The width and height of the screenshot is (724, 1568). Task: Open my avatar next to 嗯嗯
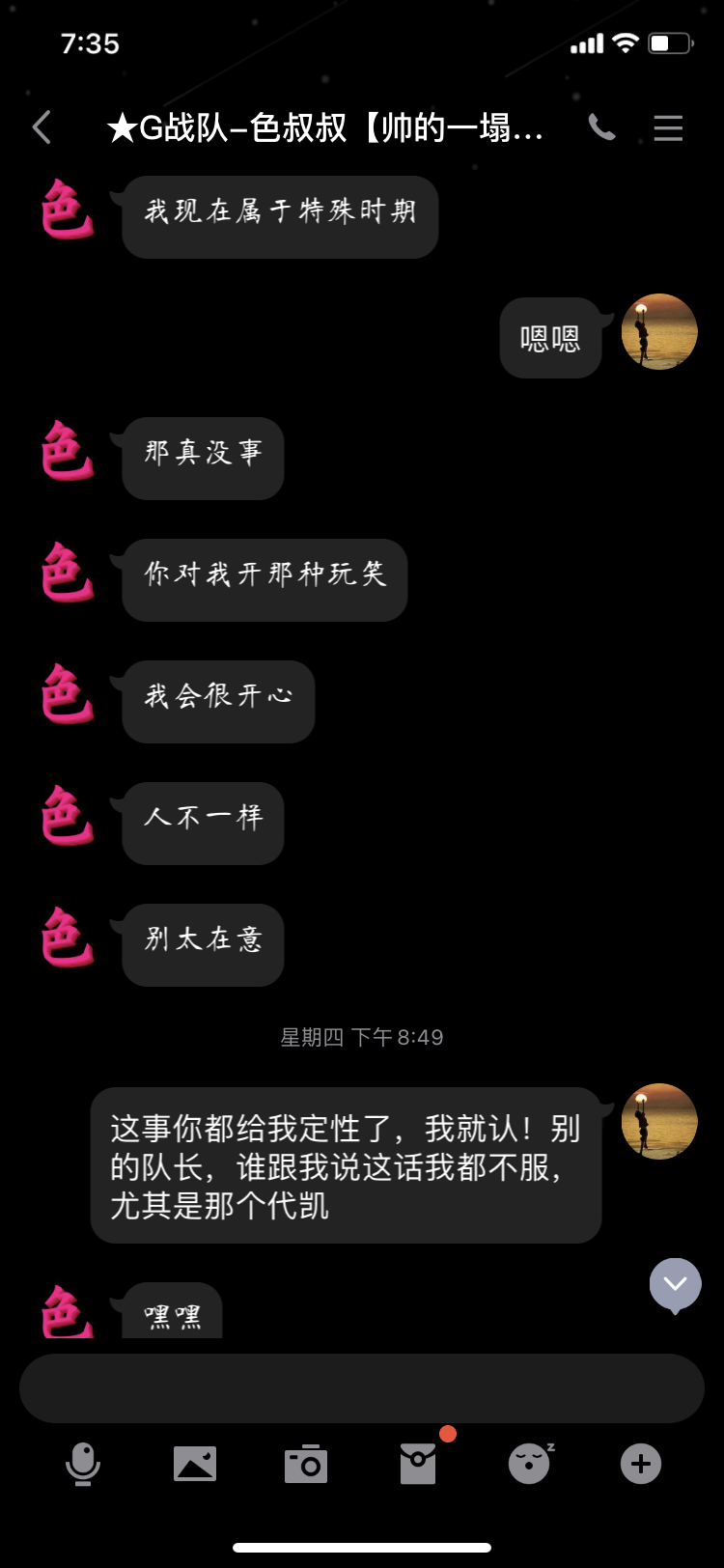point(659,332)
